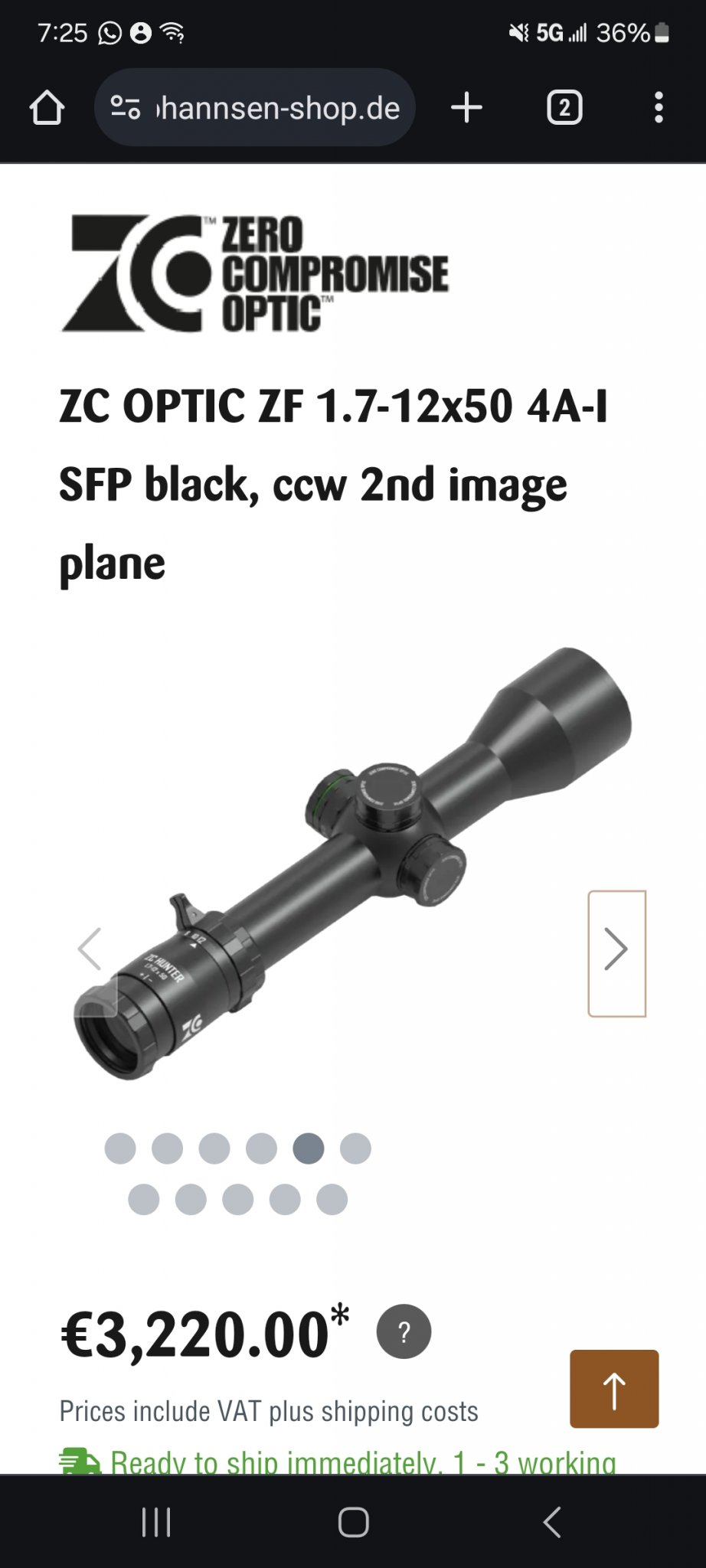The height and width of the screenshot is (1568, 706).
Task: Tap the address bar showing hannsen-shop.de
Action: coord(255,108)
